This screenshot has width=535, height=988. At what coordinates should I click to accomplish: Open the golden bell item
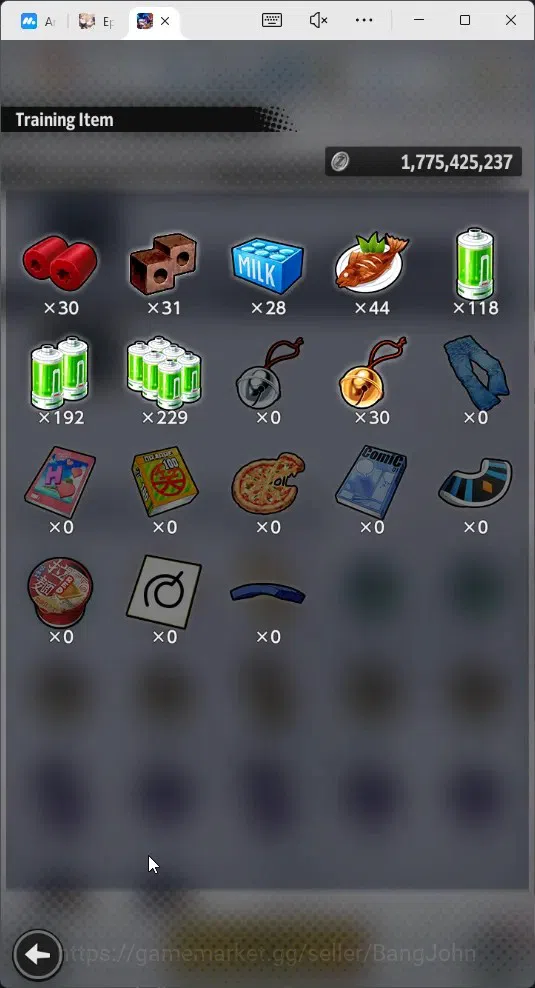pyautogui.click(x=371, y=372)
